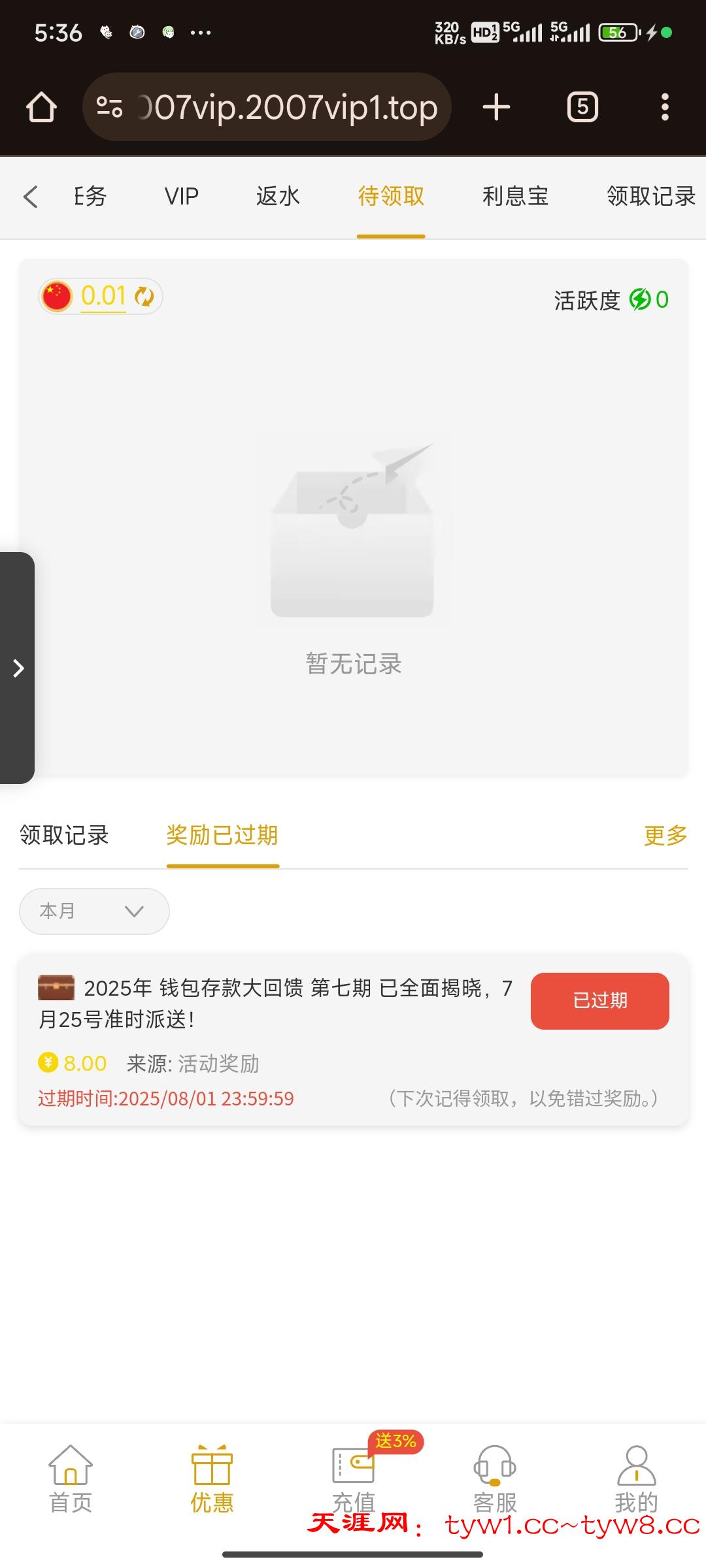Select the 奖励已过期 section

coord(222,835)
